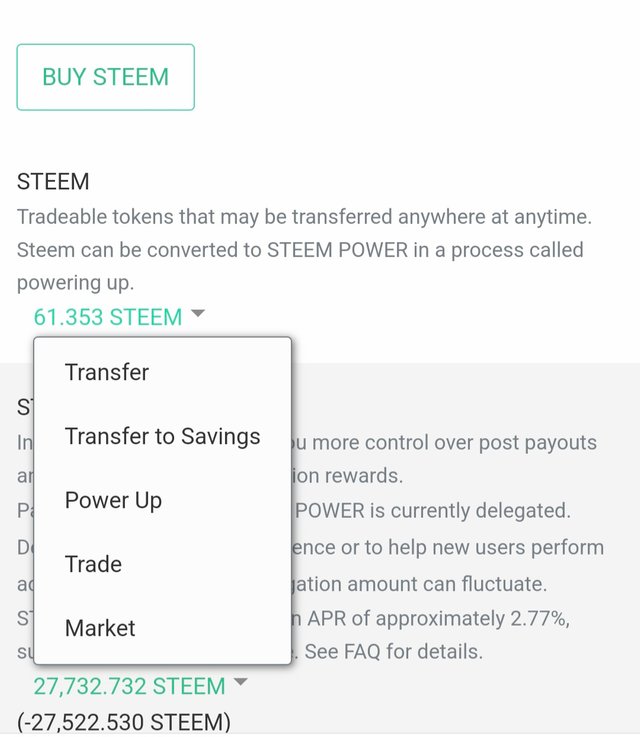Tap the BUY STEEM button

(105, 77)
